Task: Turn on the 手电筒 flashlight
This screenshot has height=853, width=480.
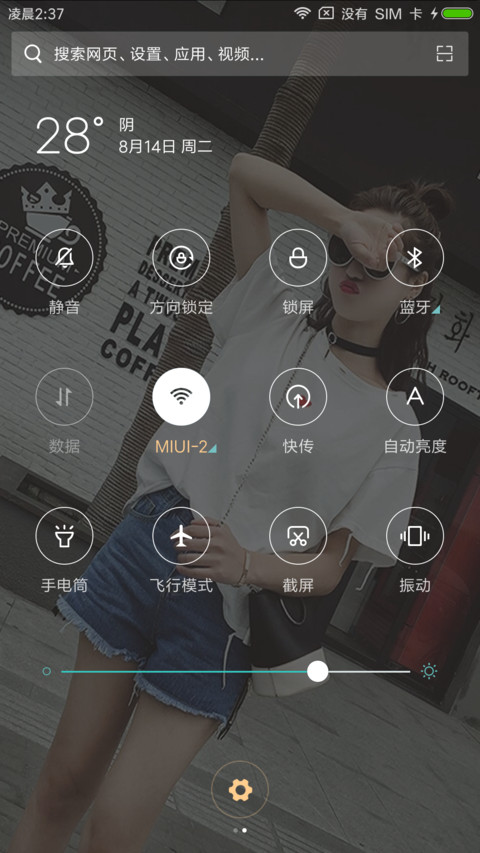Action: click(64, 536)
